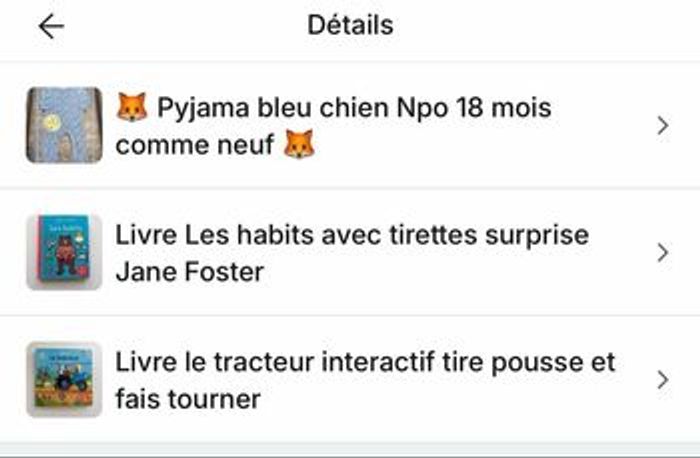Go back from the Détails screen

[51, 27]
